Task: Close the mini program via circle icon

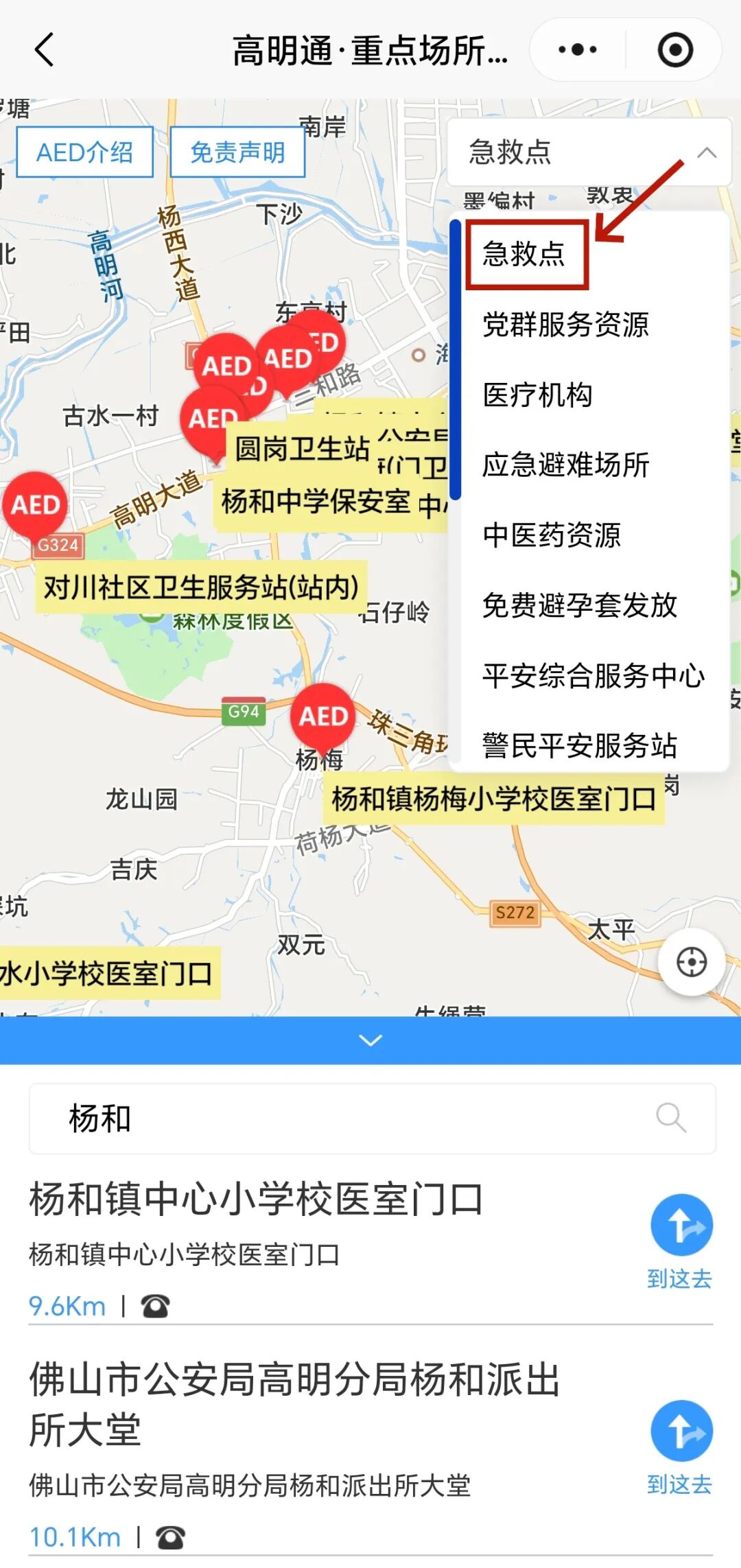Action: 675,50
